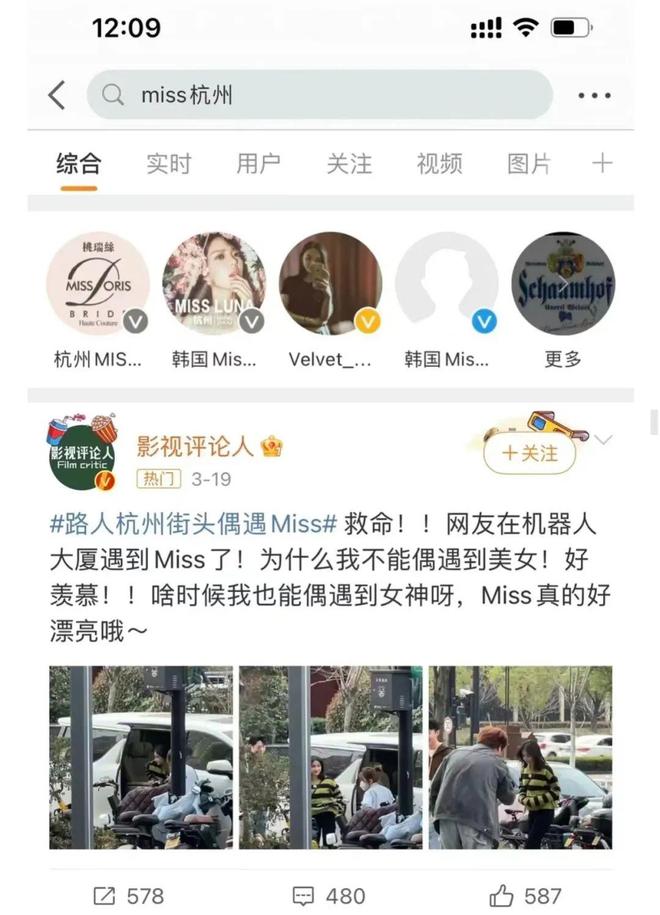
Task: Open Velvet_ user profile
Action: point(330,285)
